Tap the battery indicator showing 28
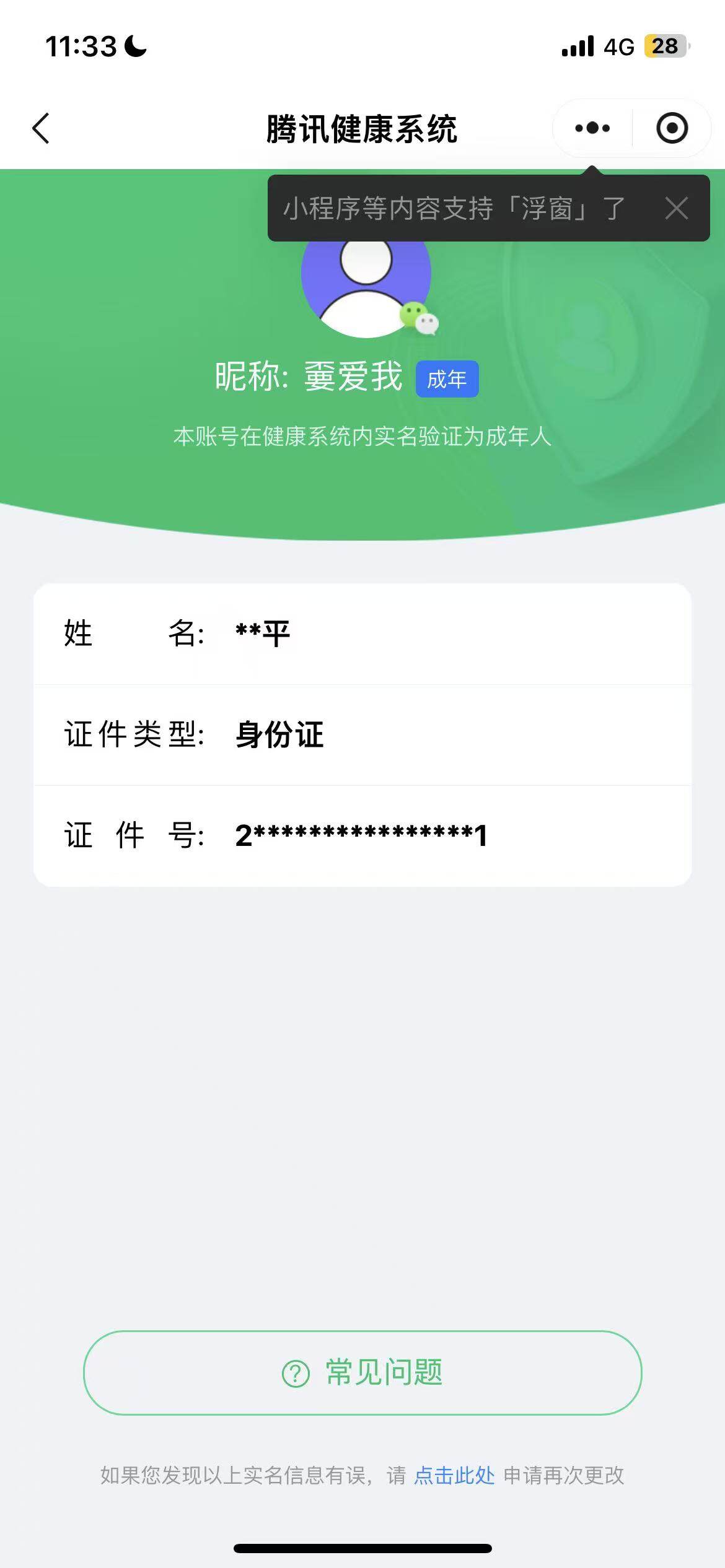 click(x=665, y=45)
